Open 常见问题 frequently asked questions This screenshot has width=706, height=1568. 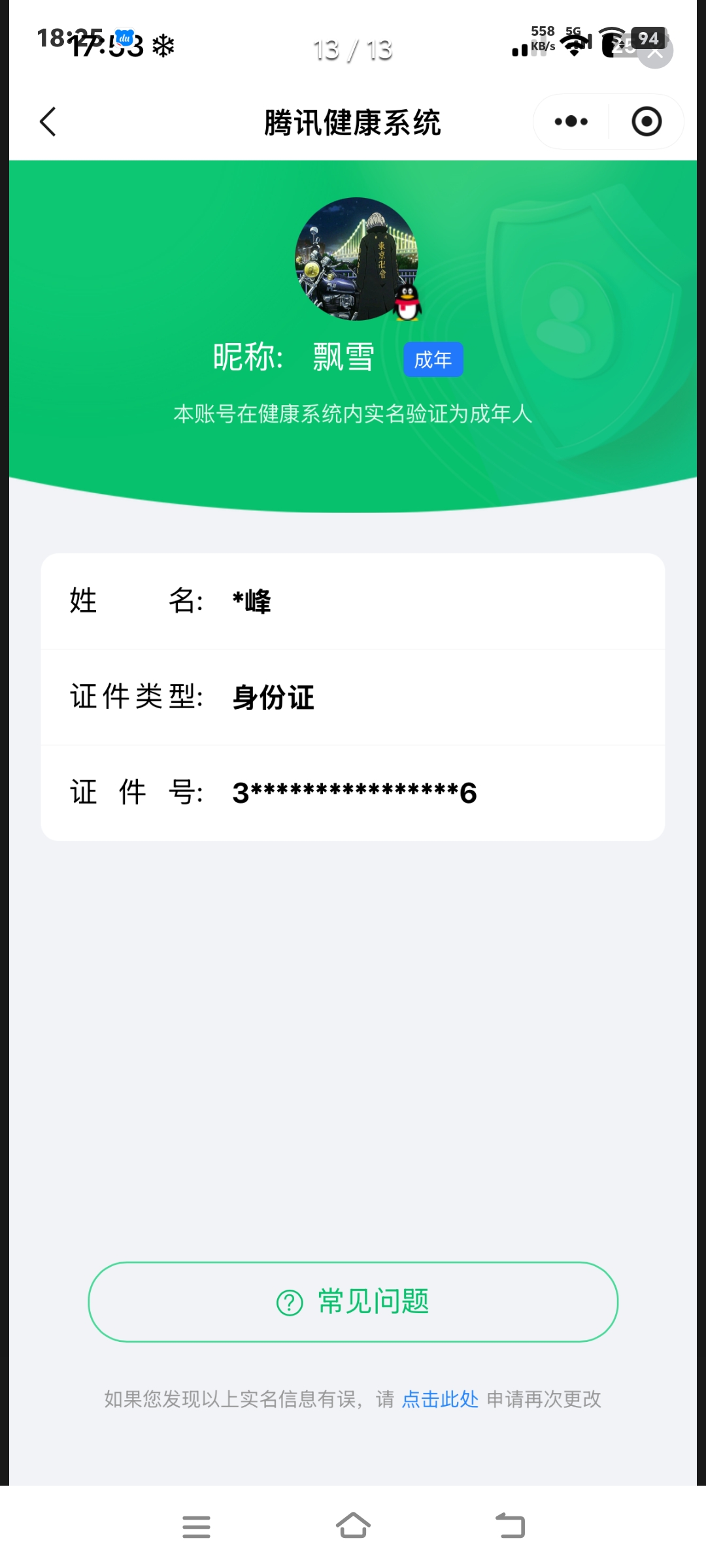coord(353,1301)
